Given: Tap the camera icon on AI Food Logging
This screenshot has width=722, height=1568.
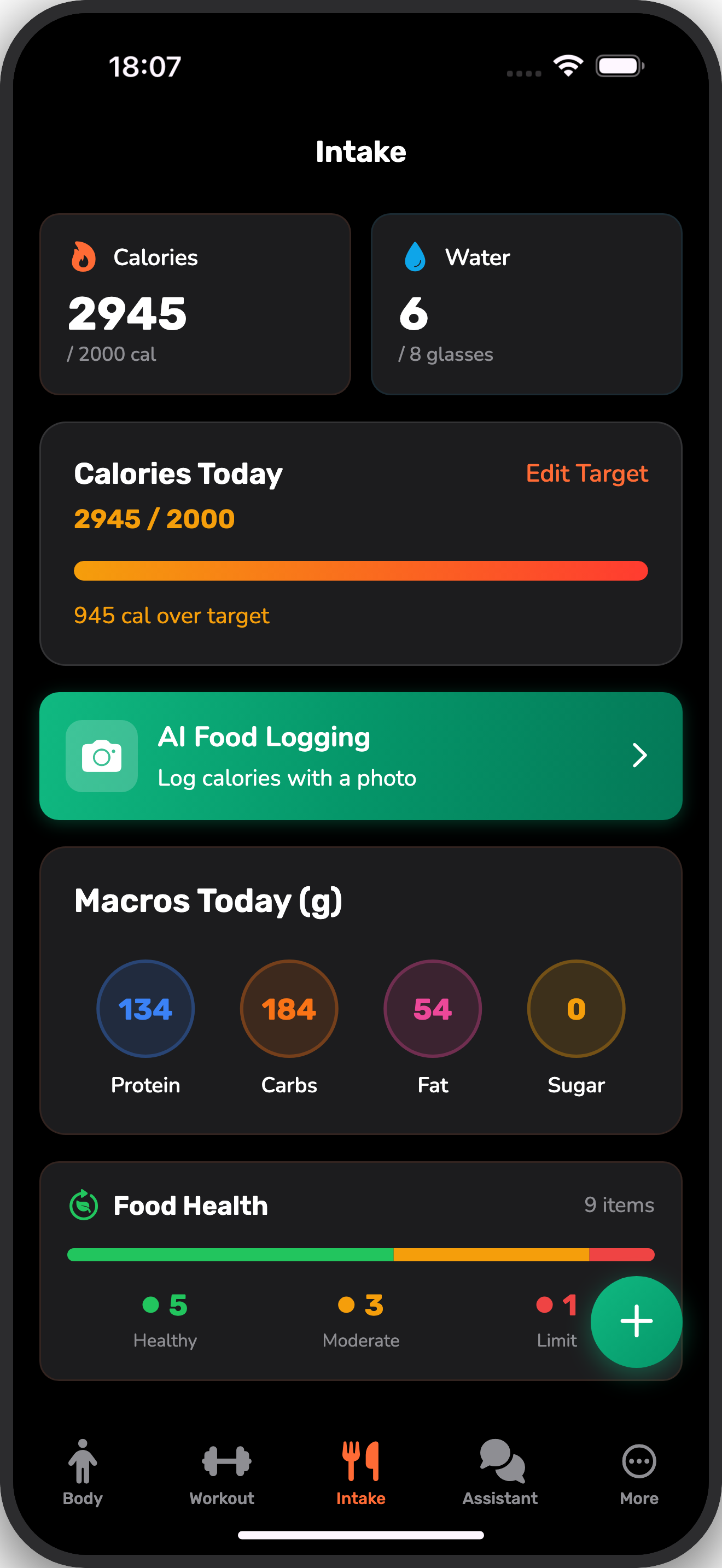Looking at the screenshot, I should click(x=101, y=756).
